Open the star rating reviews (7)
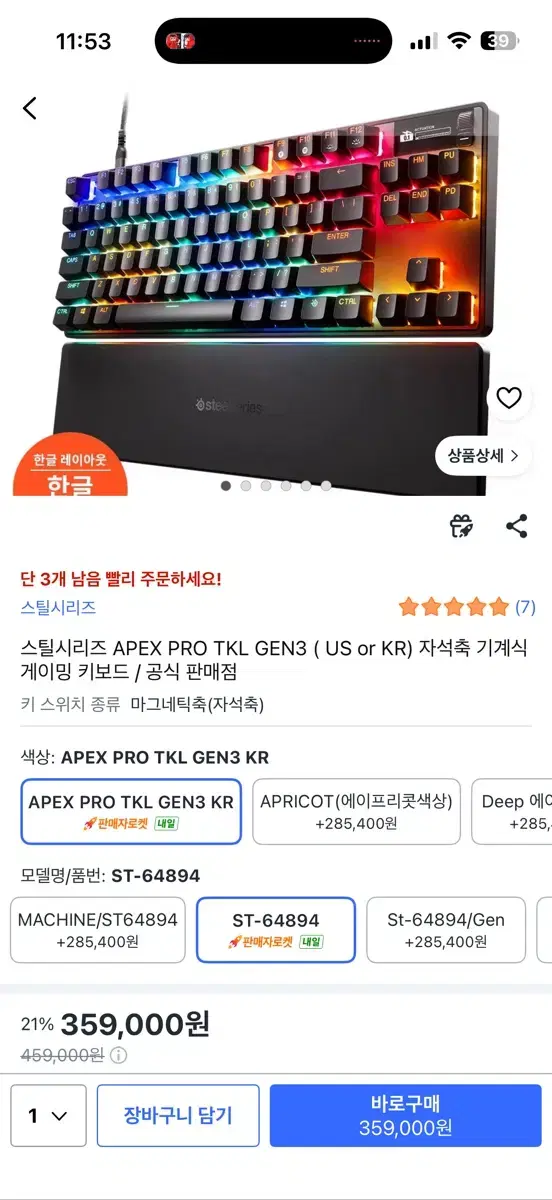Viewport: 552px width, 1200px height. pos(467,606)
